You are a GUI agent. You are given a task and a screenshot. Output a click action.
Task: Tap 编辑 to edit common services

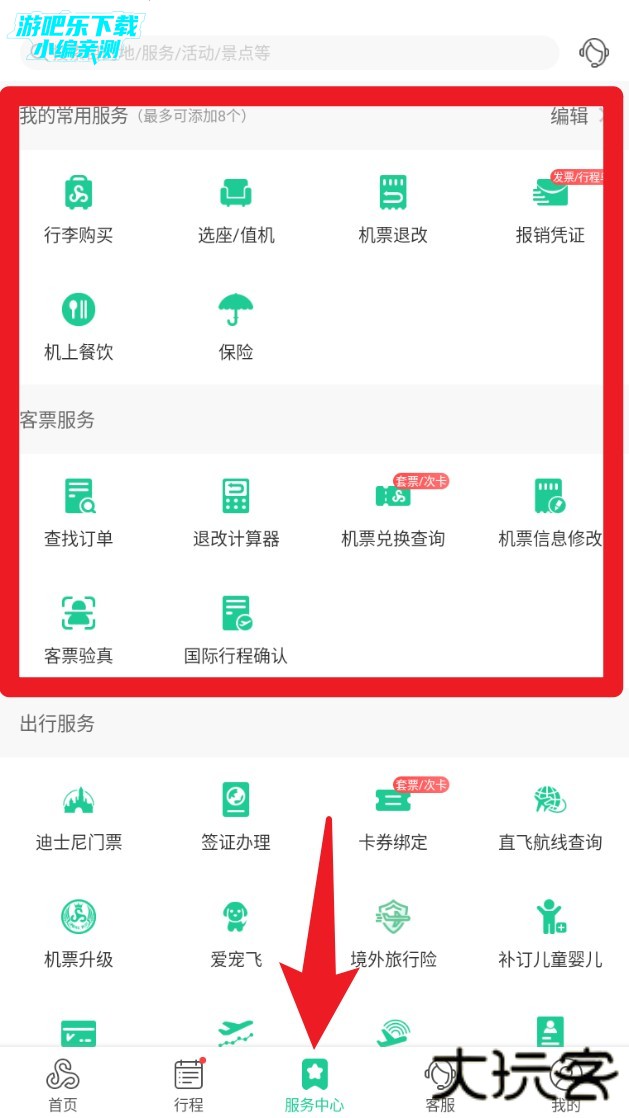[570, 116]
